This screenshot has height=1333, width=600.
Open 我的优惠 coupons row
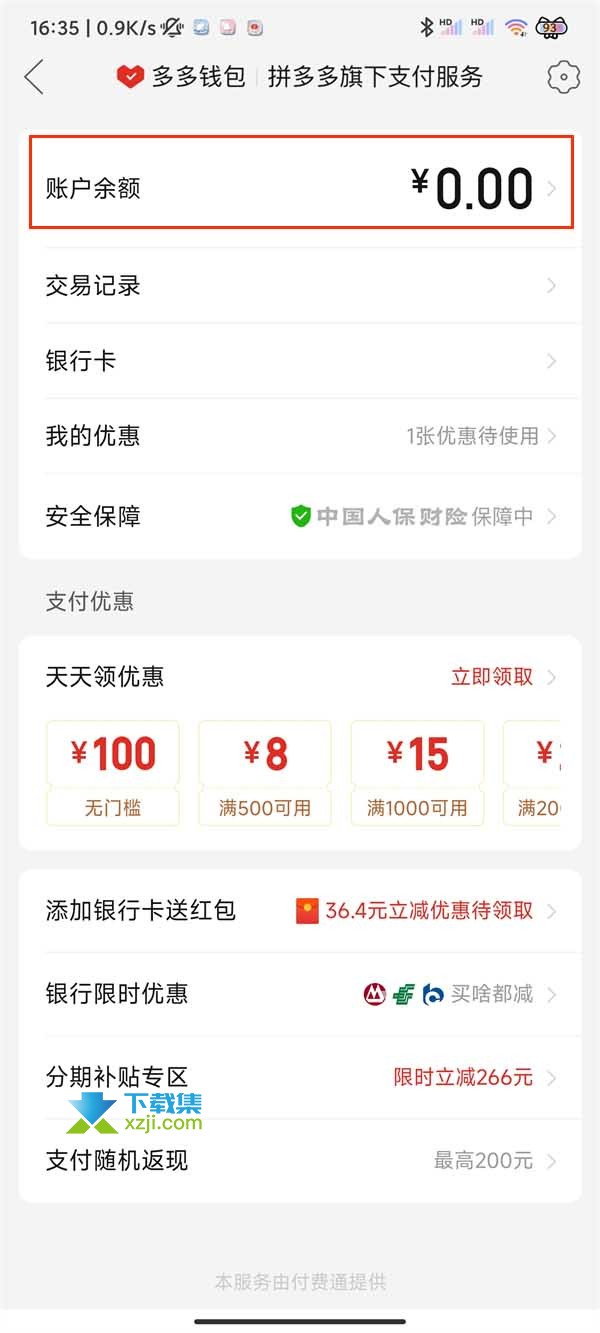click(300, 436)
